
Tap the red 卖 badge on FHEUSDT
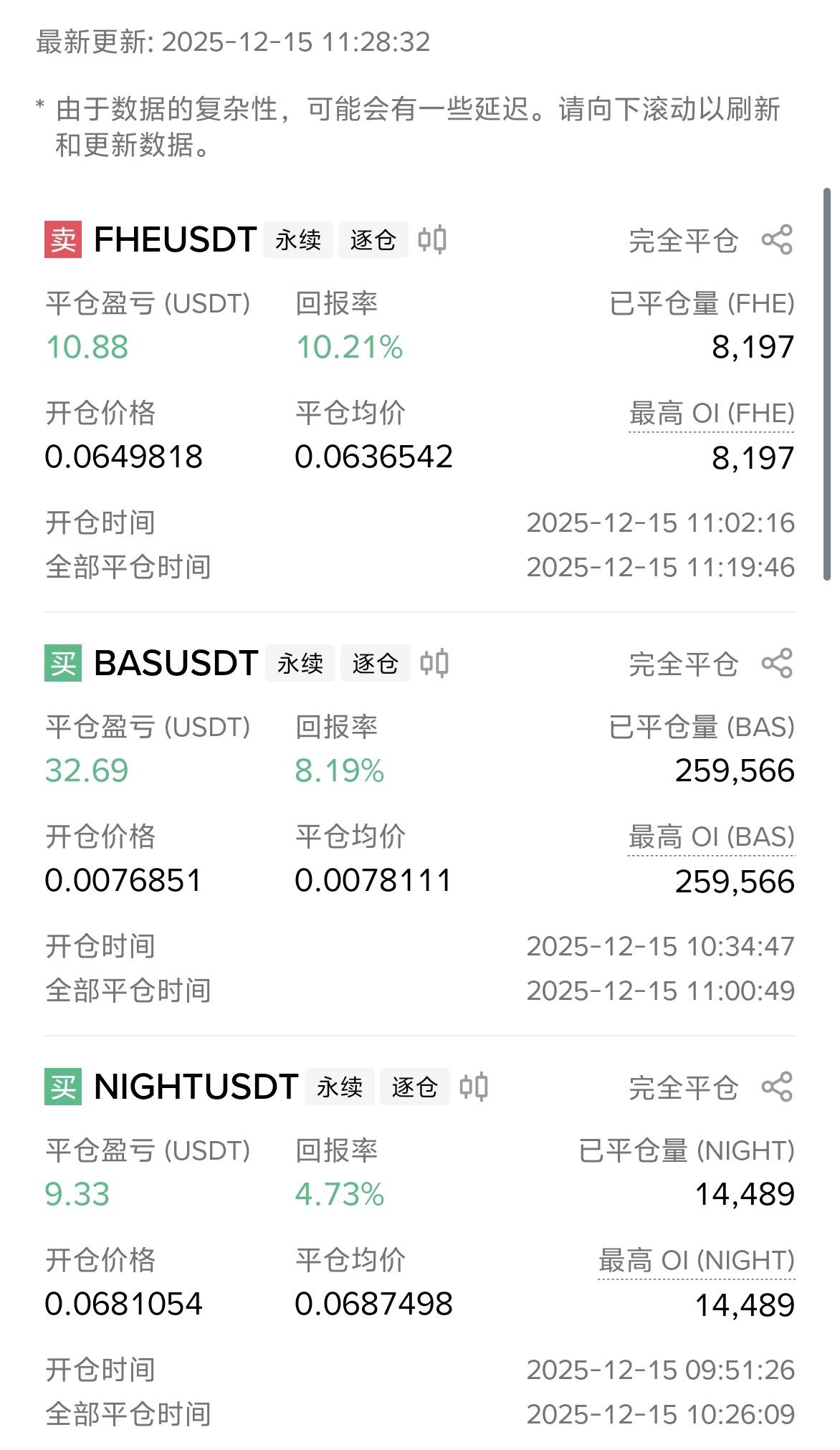click(62, 239)
